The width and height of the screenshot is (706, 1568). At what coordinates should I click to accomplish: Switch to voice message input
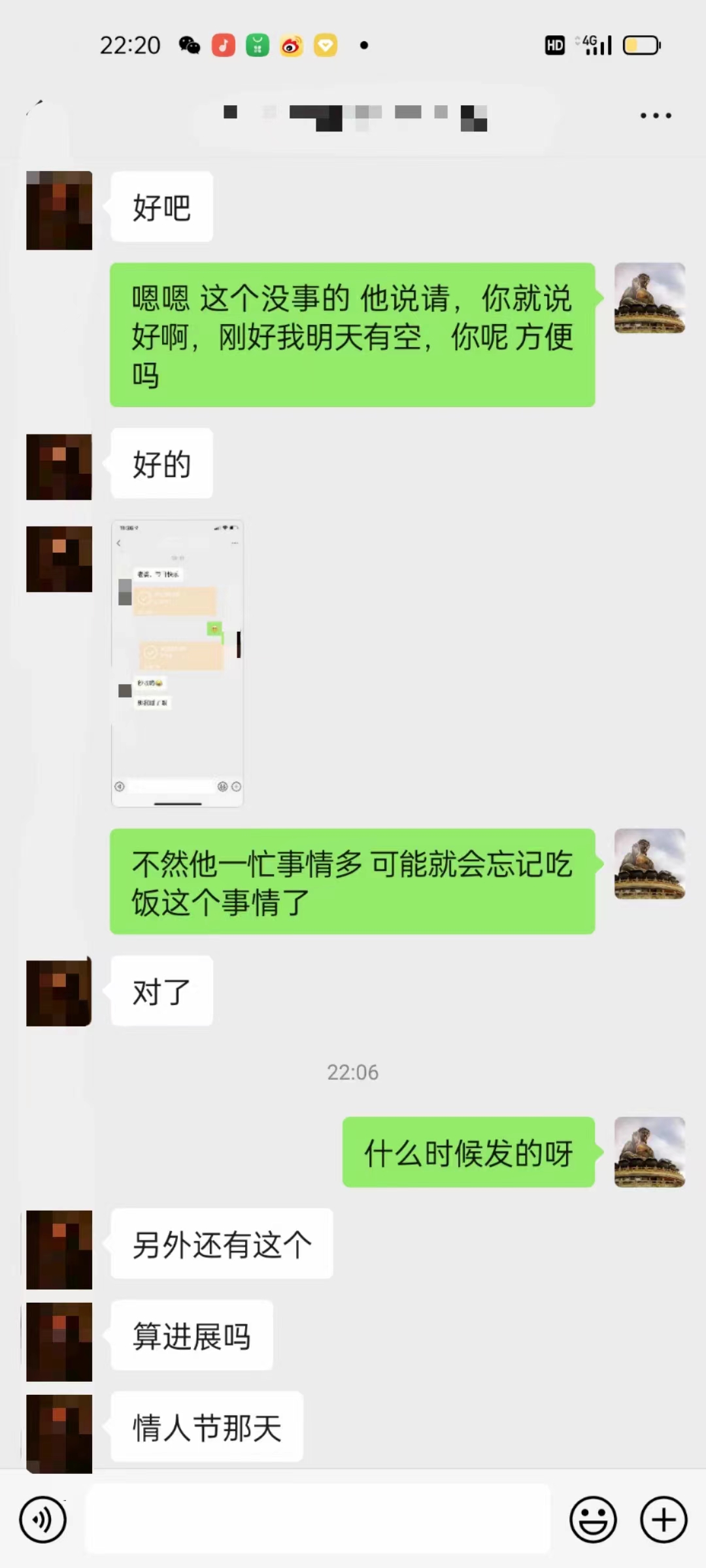click(43, 1520)
